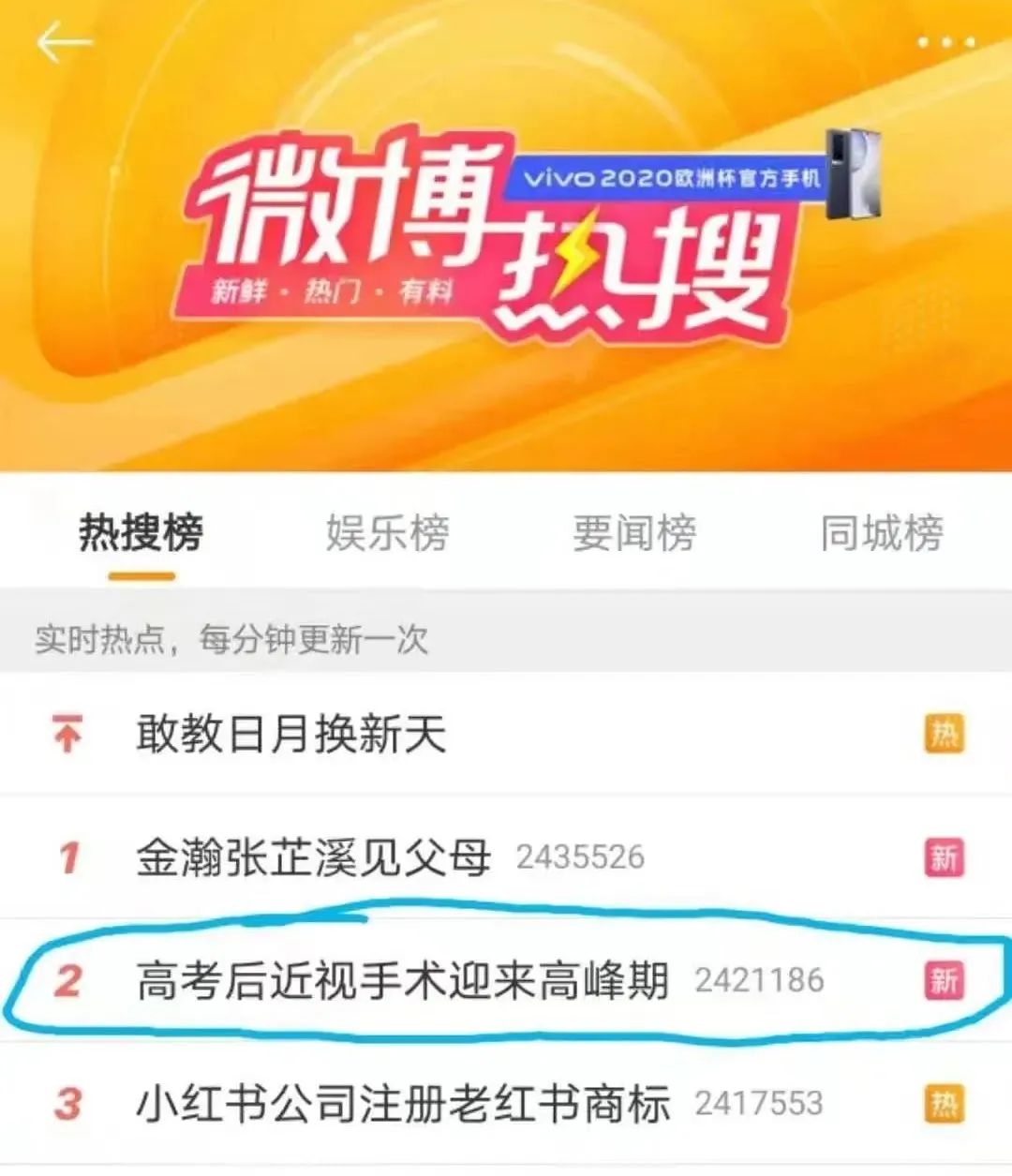Switch to the 娱乐榜 tab

[x=387, y=534]
